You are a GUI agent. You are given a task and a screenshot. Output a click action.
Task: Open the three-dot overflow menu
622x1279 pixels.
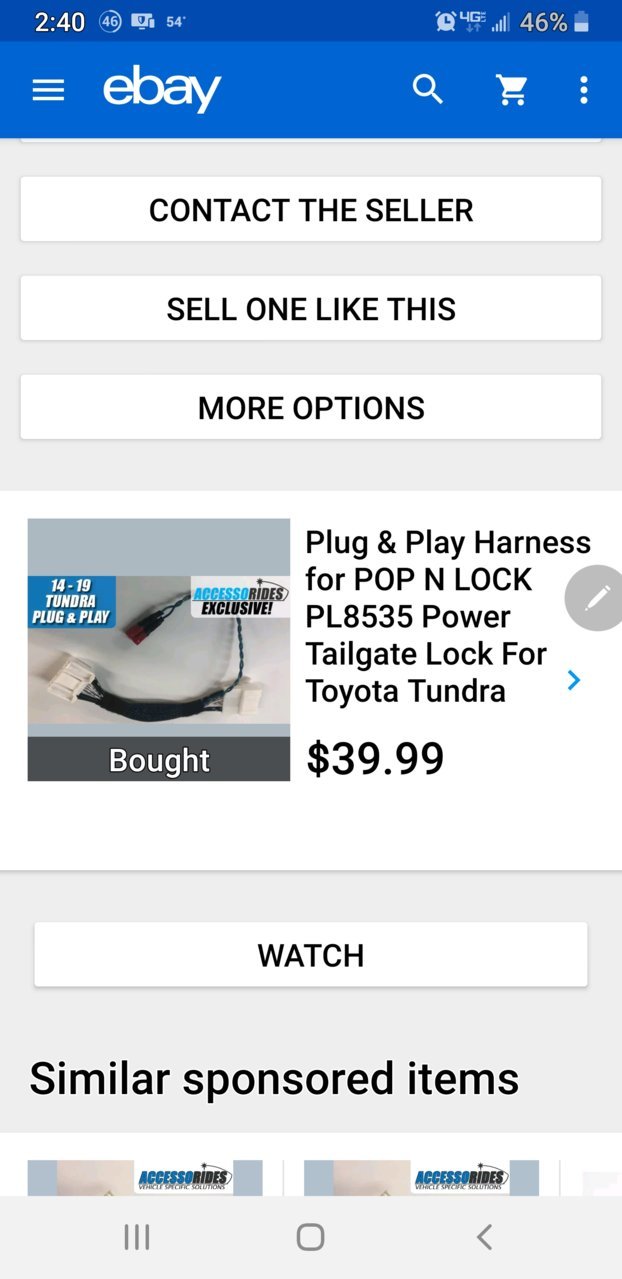point(584,90)
